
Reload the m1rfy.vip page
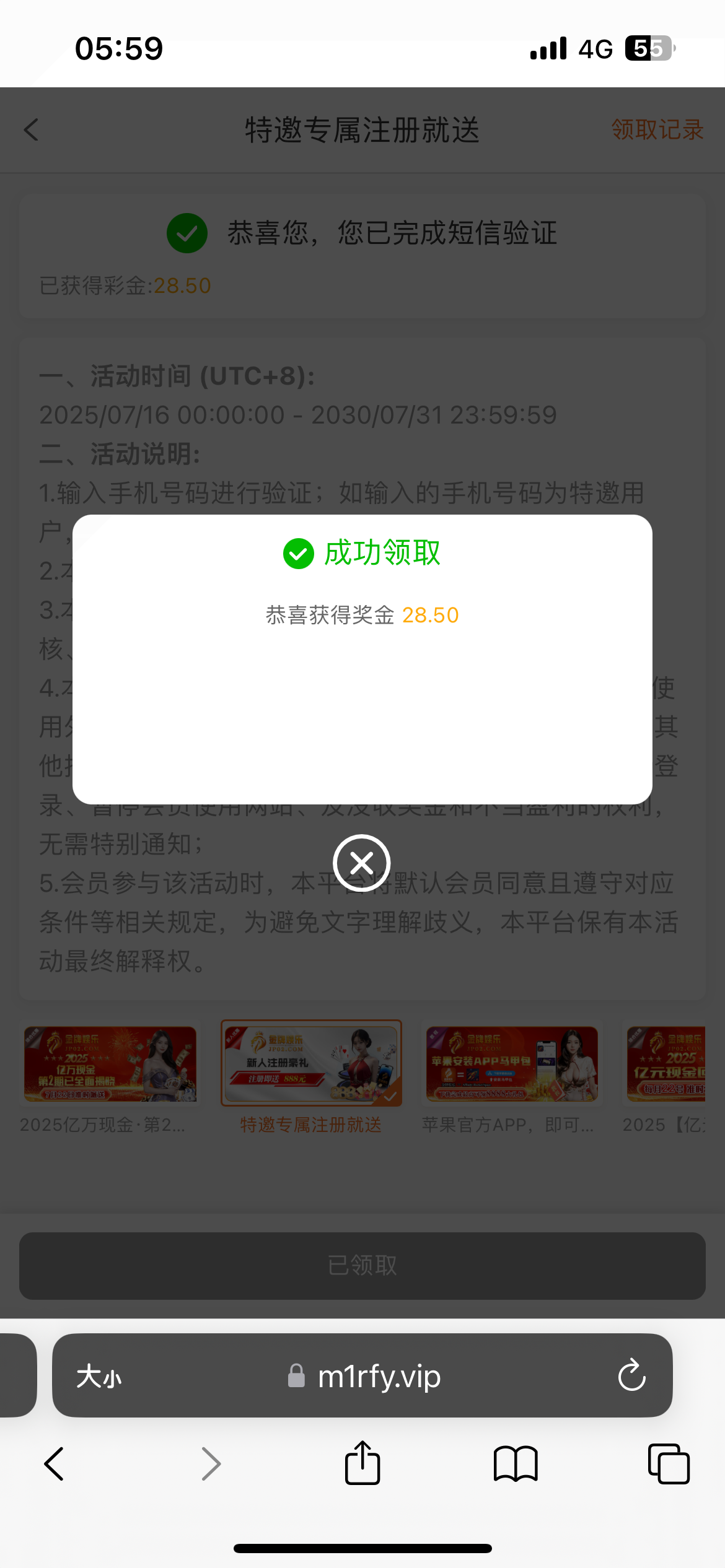point(631,1375)
